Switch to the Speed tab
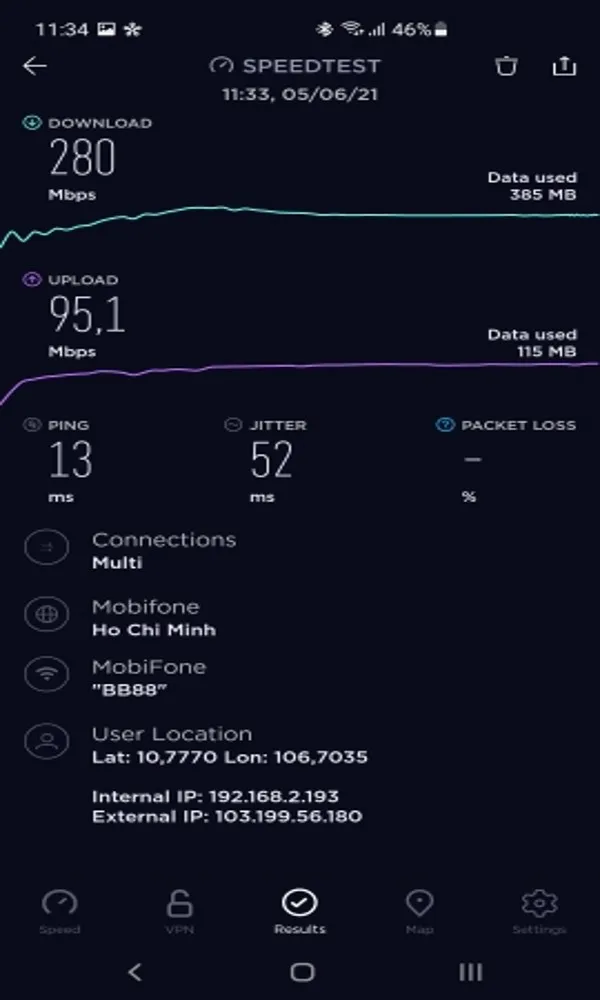The height and width of the screenshot is (1000, 600). 59,911
